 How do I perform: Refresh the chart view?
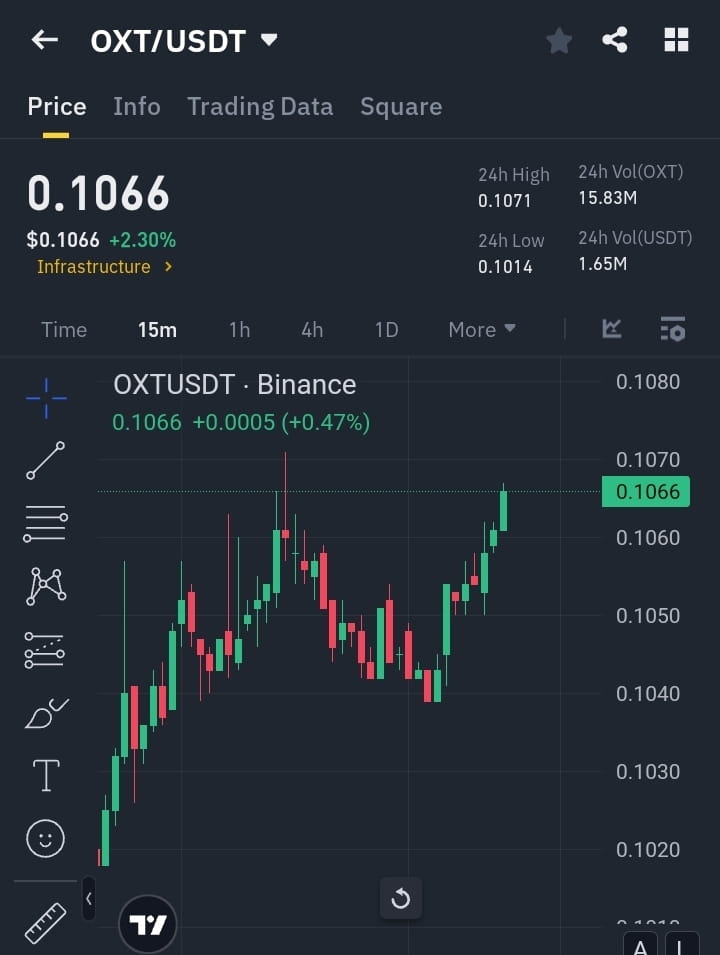(400, 898)
